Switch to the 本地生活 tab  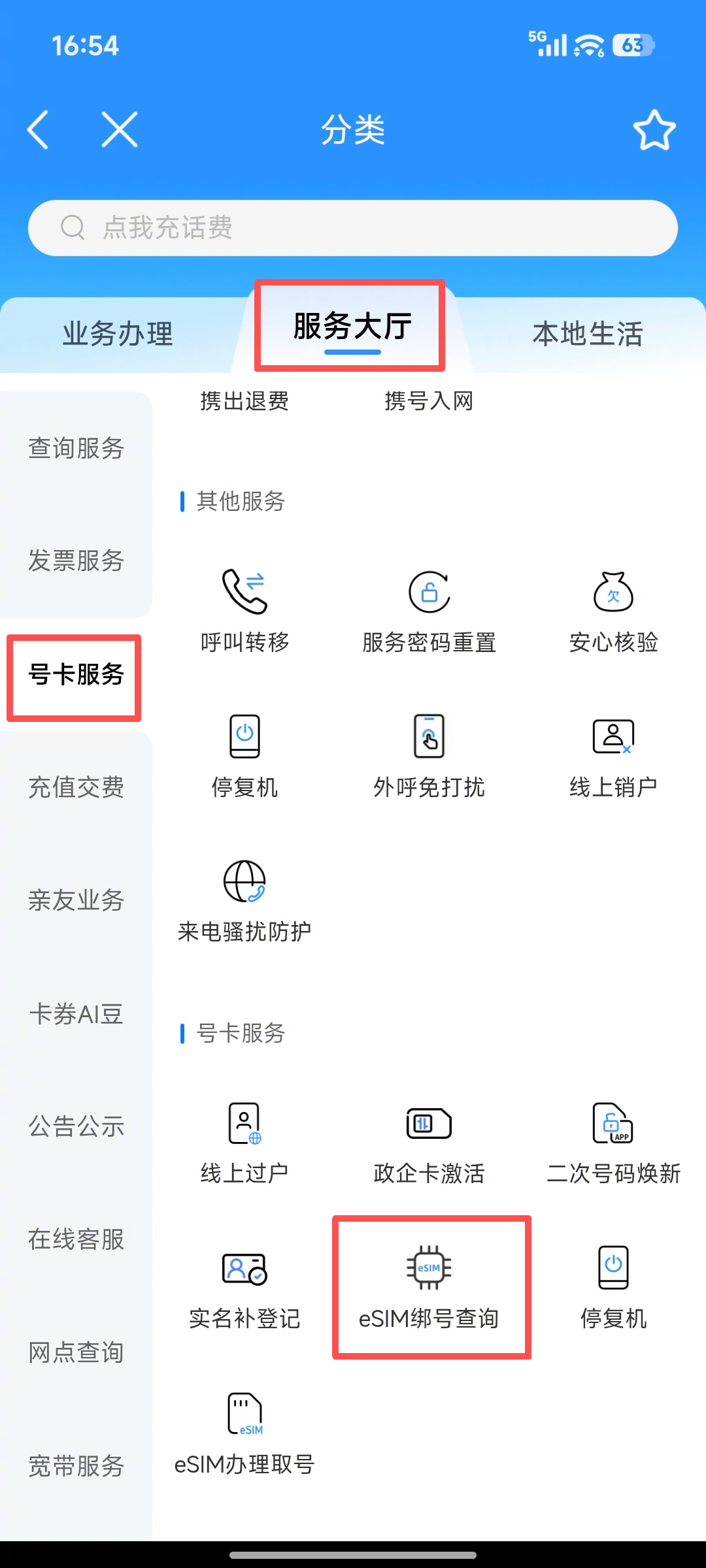(x=587, y=334)
